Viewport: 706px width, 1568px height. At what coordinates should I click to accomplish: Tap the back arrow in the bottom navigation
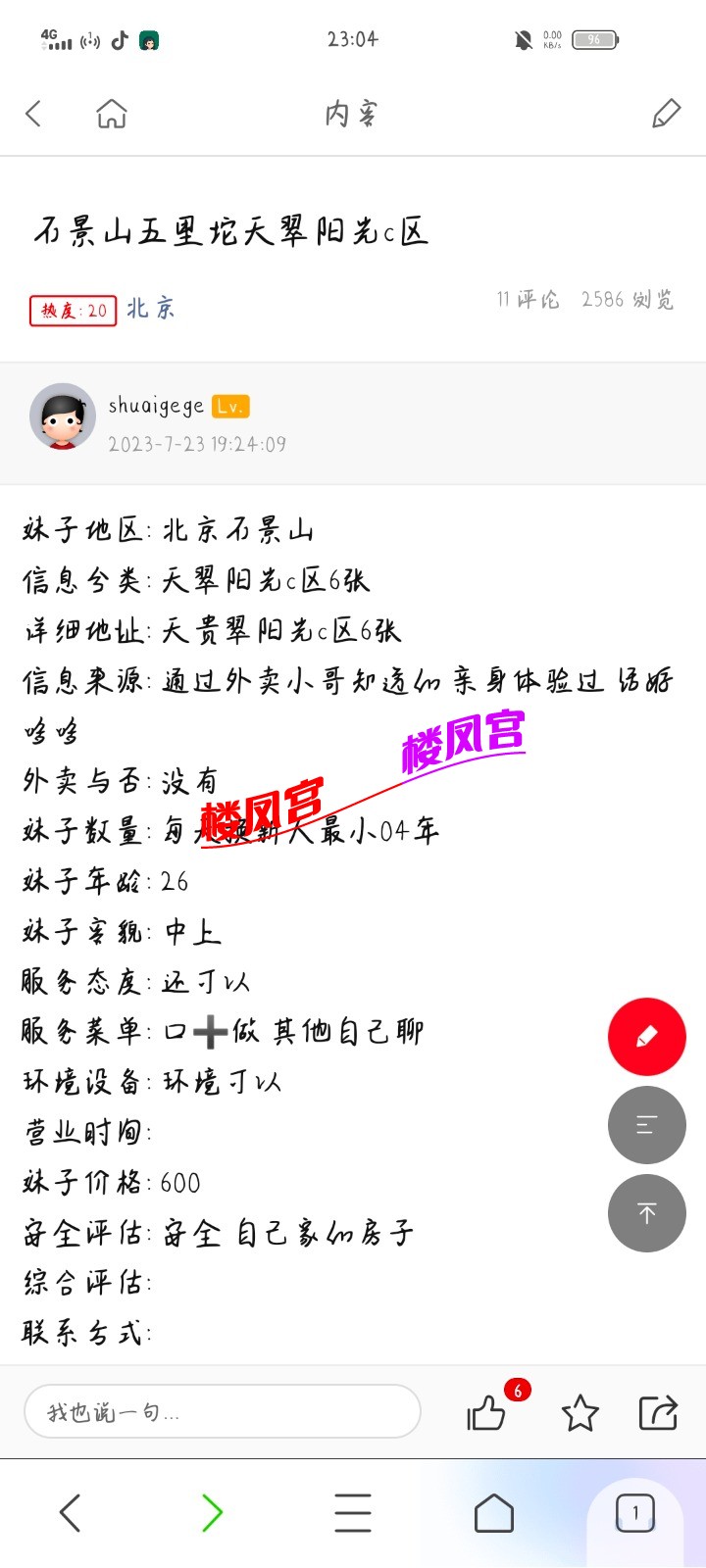click(x=69, y=1512)
